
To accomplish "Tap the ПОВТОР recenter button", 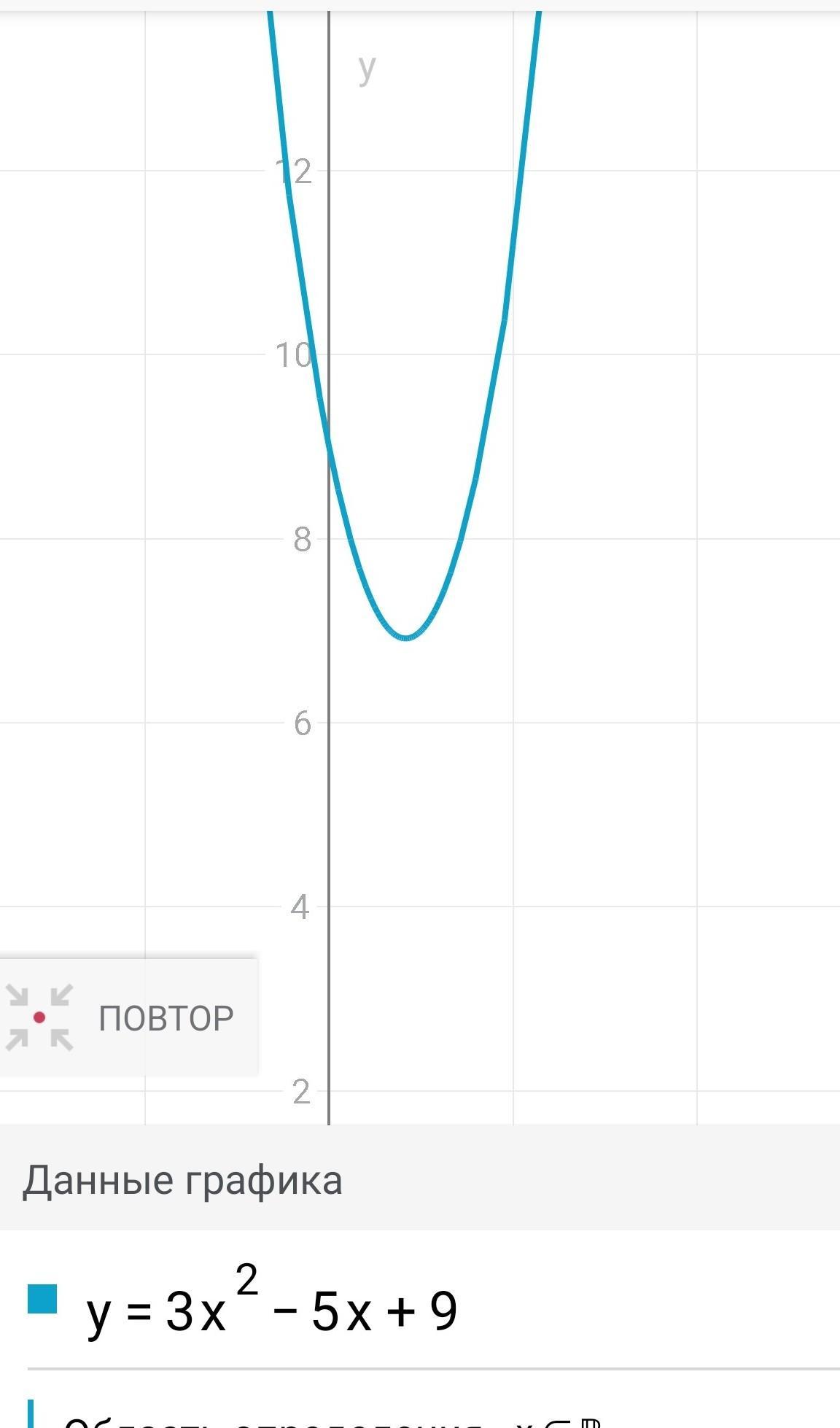I will (128, 1017).
